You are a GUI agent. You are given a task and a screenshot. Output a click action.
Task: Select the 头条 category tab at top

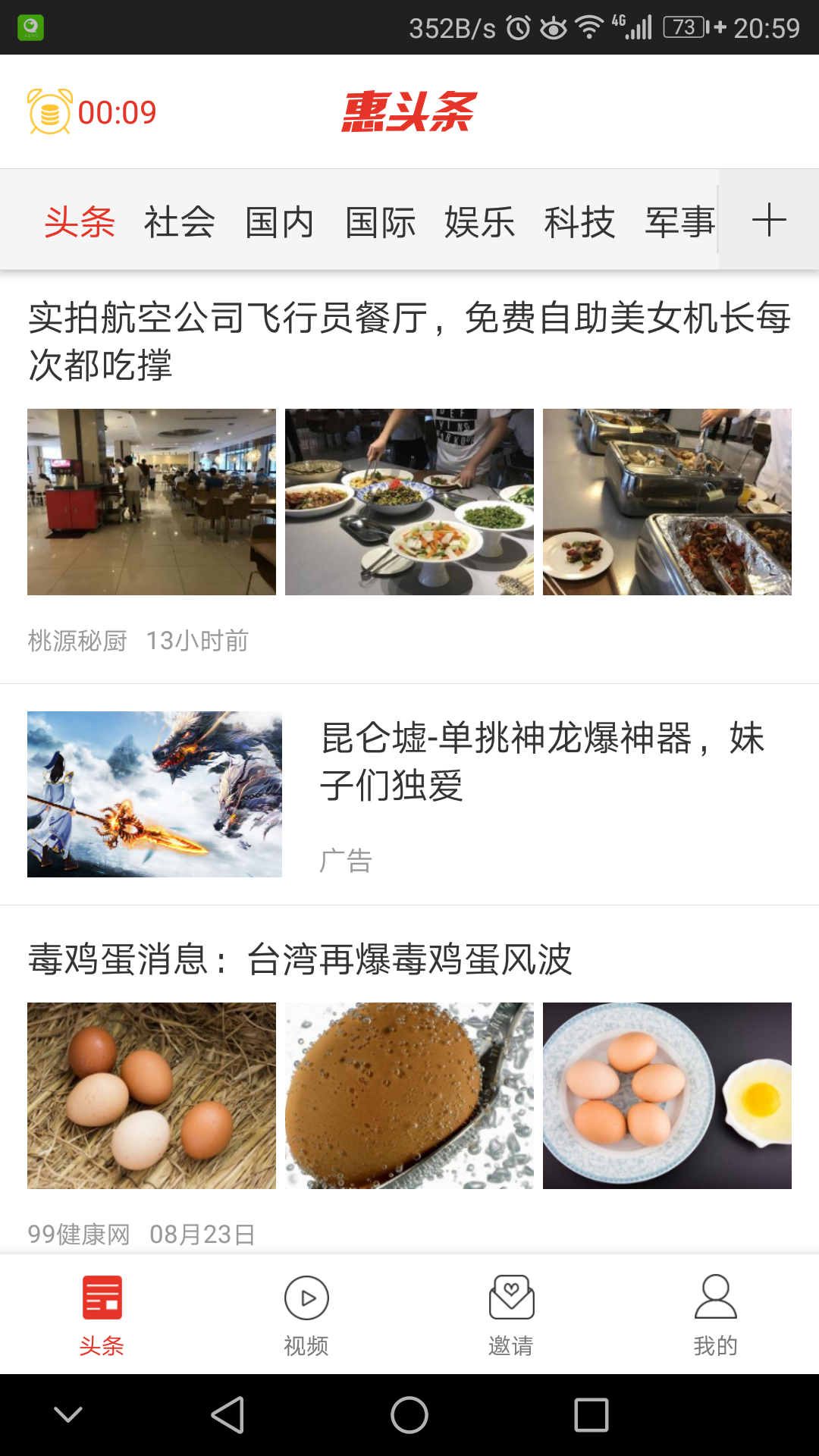coord(80,222)
